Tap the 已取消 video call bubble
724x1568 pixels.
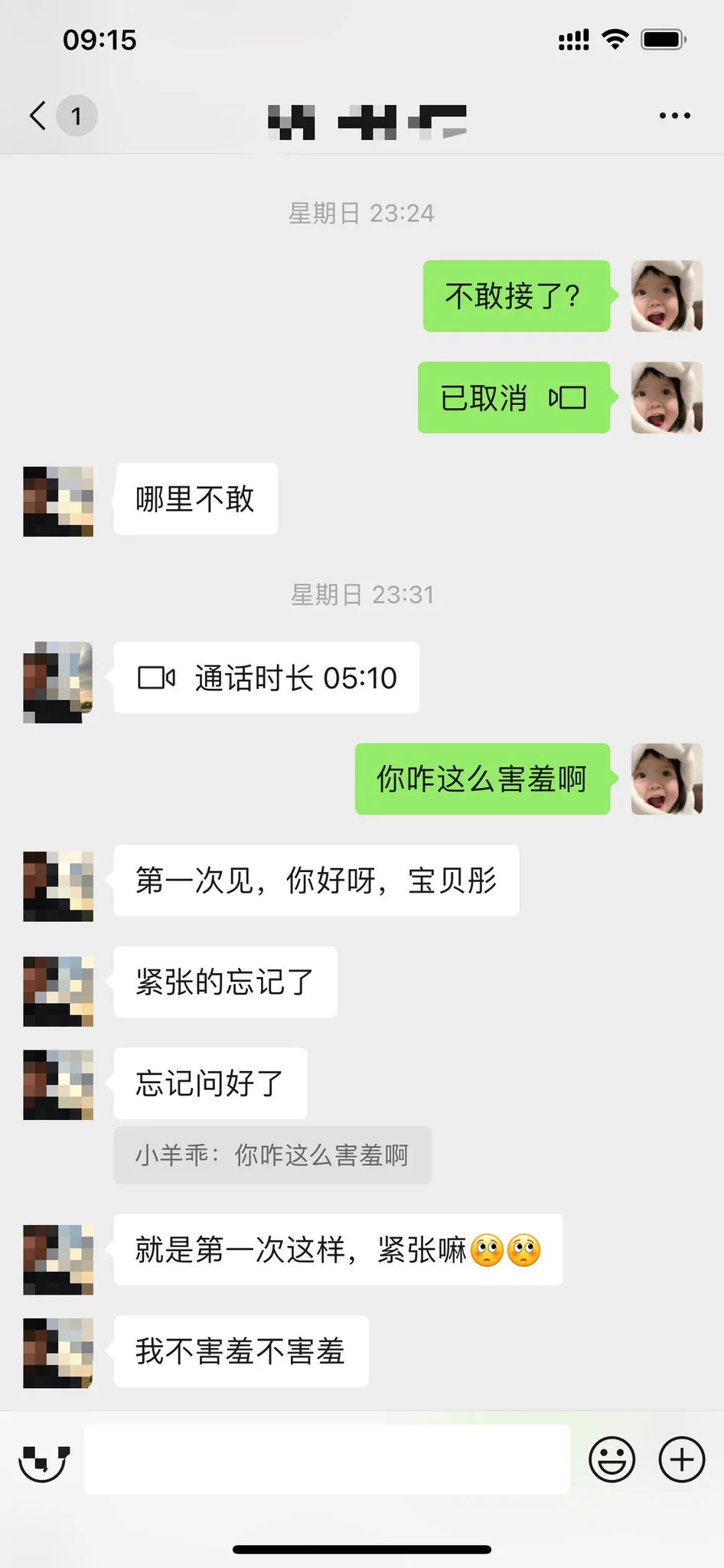[x=514, y=398]
